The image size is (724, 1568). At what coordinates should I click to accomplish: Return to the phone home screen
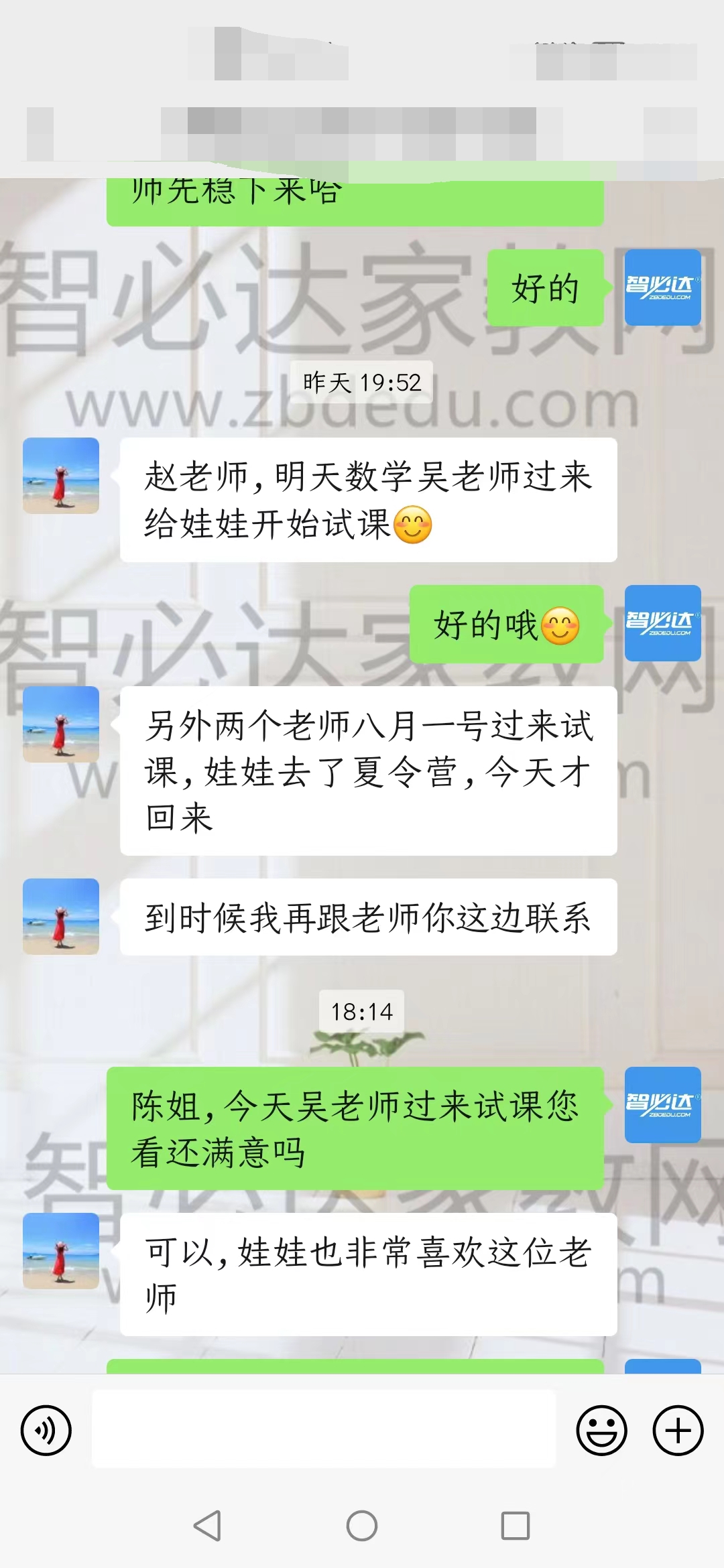click(362, 1526)
